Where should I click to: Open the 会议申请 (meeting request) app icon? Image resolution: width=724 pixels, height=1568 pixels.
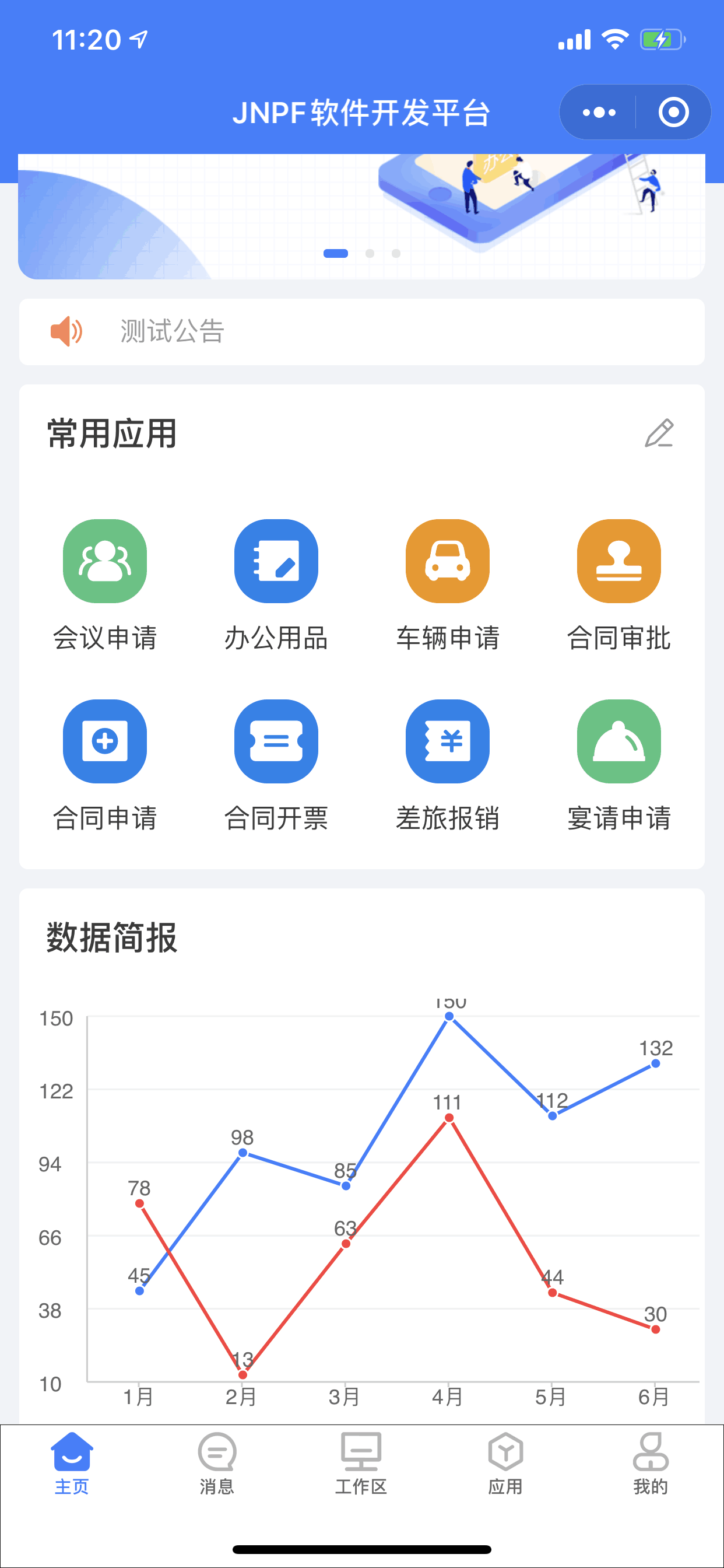[105, 561]
